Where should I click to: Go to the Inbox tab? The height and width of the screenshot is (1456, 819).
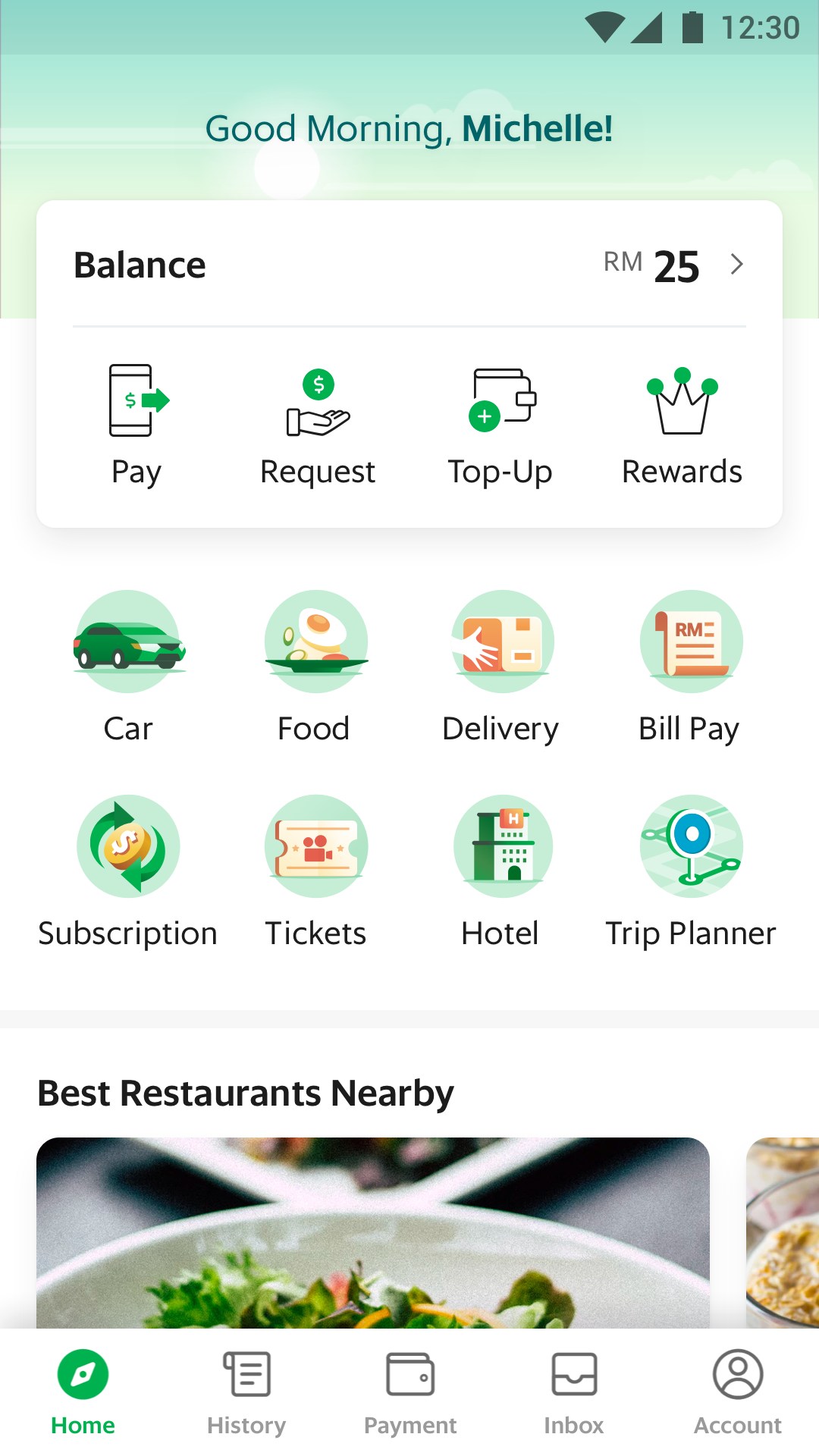tap(574, 1393)
